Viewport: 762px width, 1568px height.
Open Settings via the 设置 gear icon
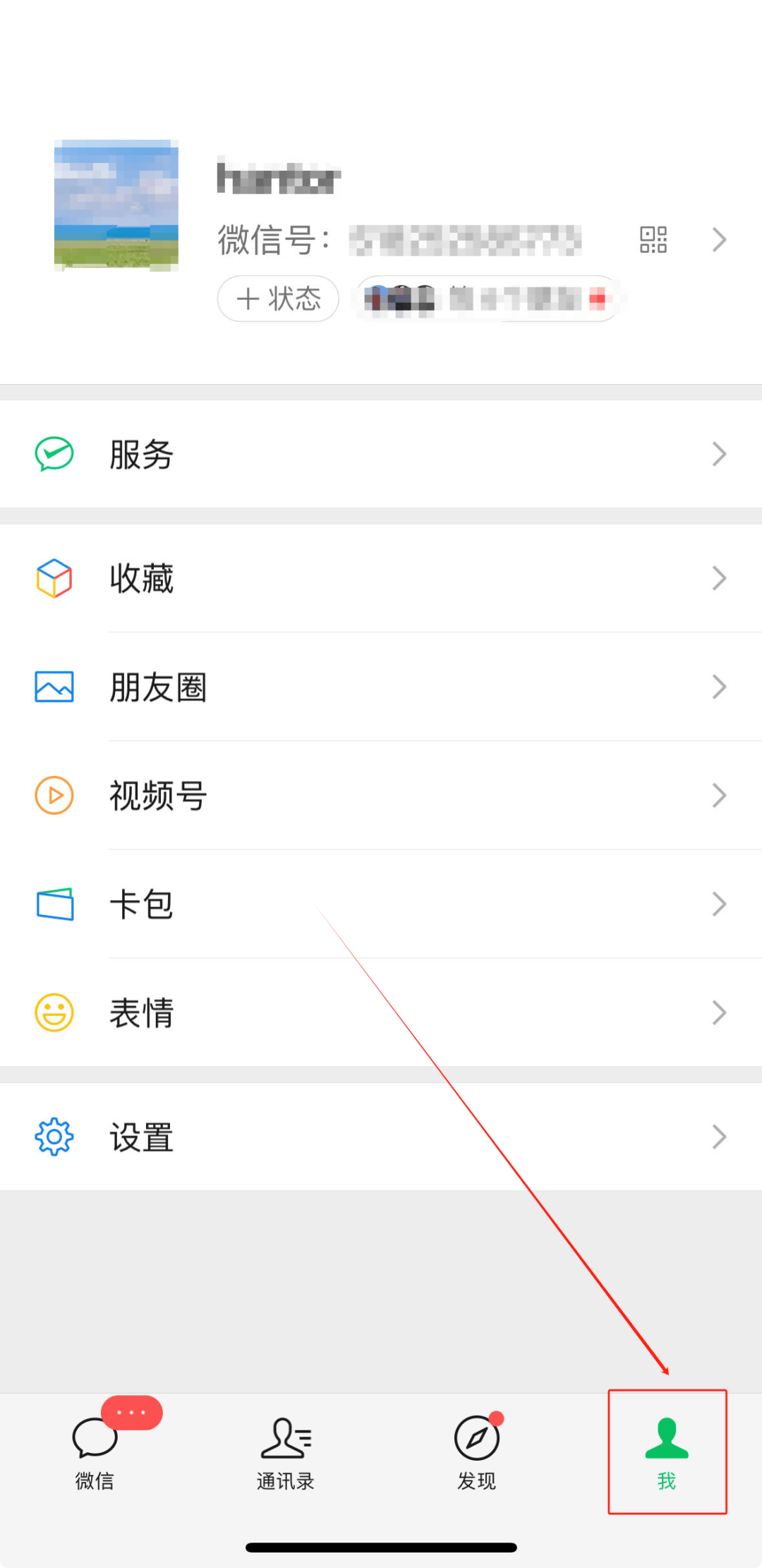(x=54, y=1137)
